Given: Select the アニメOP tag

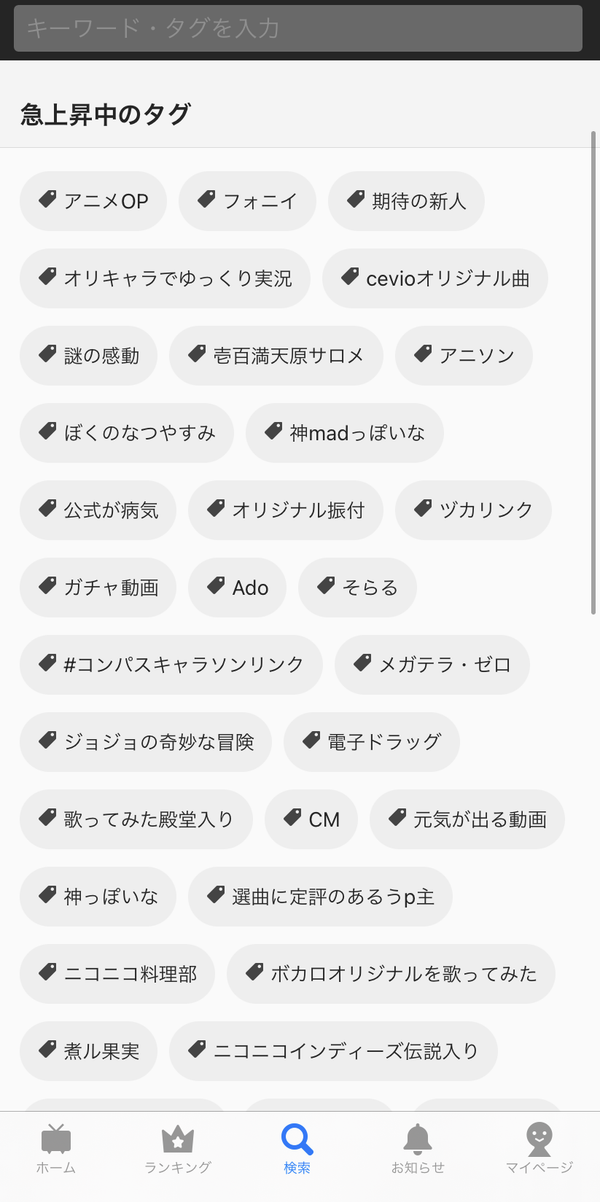Looking at the screenshot, I should pos(93,201).
